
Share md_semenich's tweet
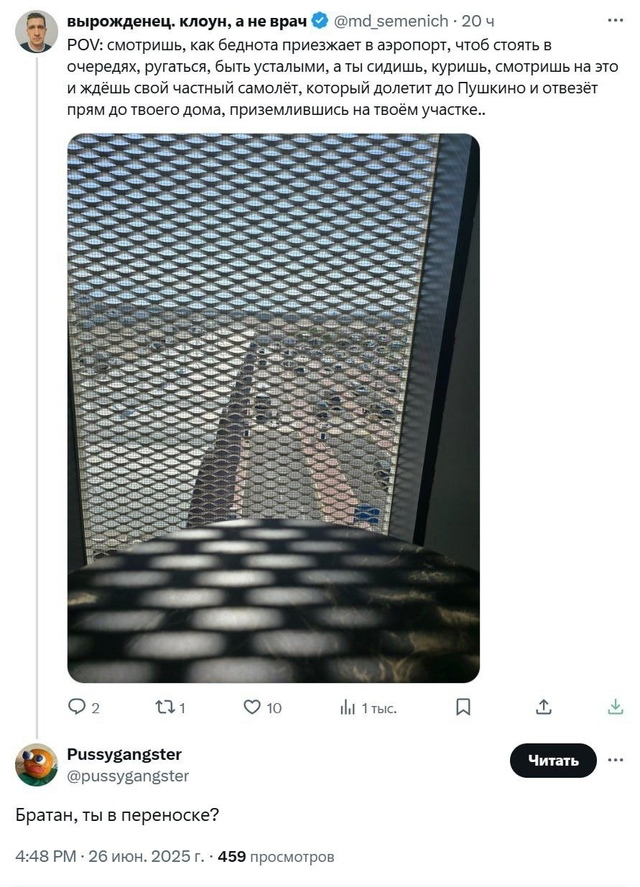[545, 707]
